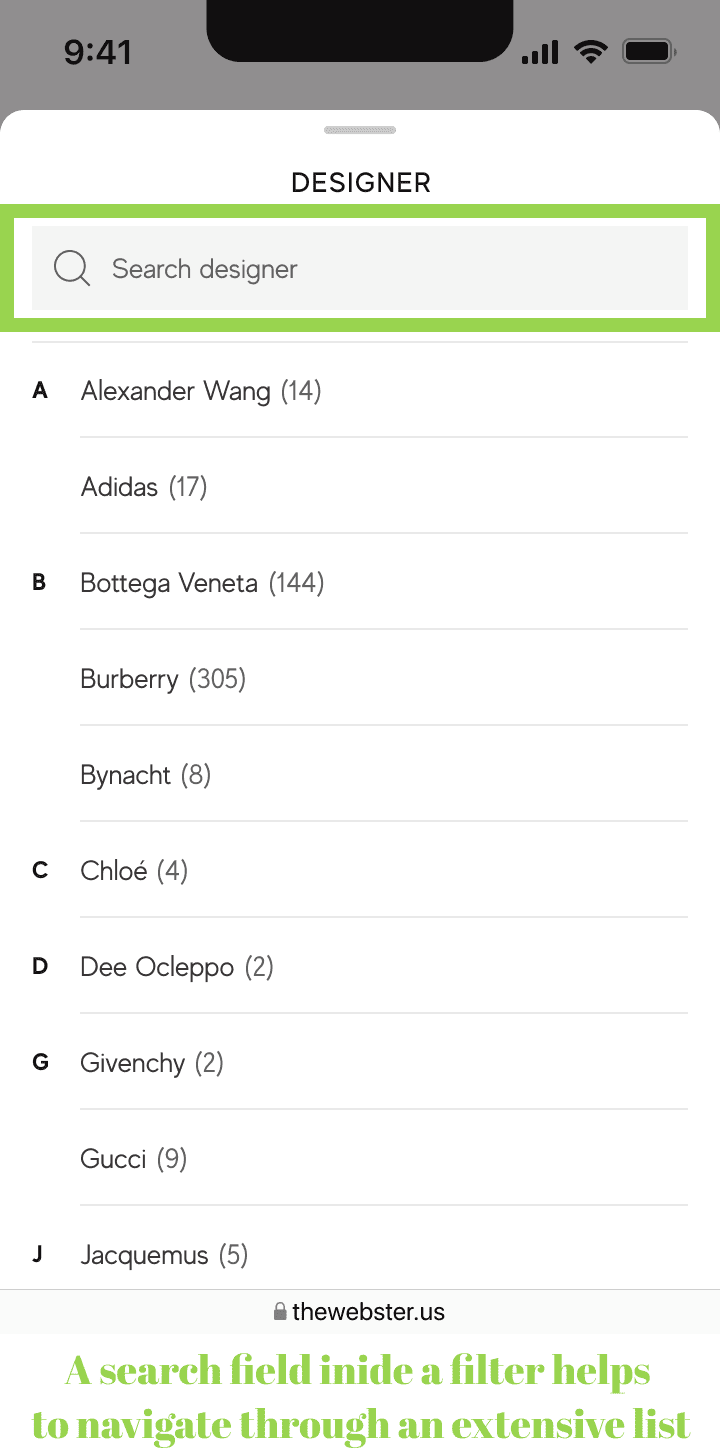The height and width of the screenshot is (1452, 720).
Task: Toggle the Burberry designer filter
Action: pyautogui.click(x=163, y=679)
